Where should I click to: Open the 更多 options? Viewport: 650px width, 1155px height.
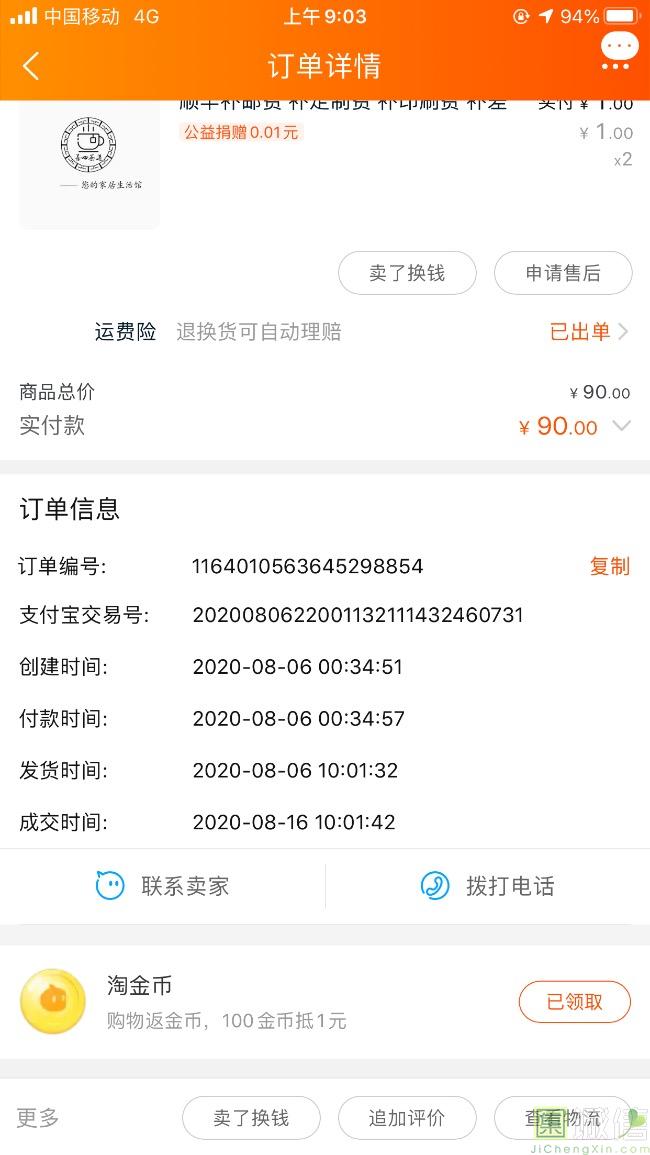(x=38, y=1118)
